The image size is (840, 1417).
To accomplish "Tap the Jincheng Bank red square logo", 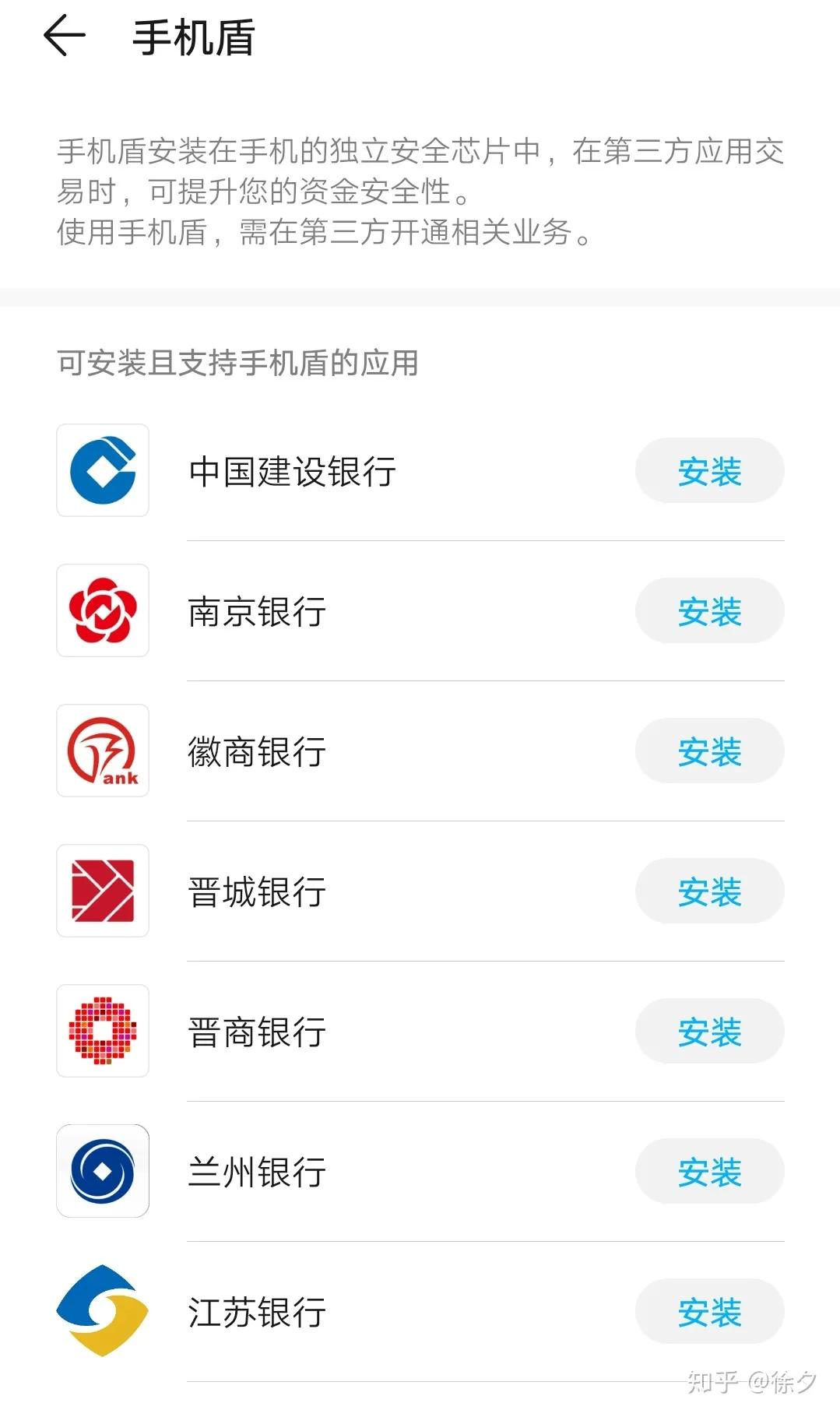I will 102,891.
